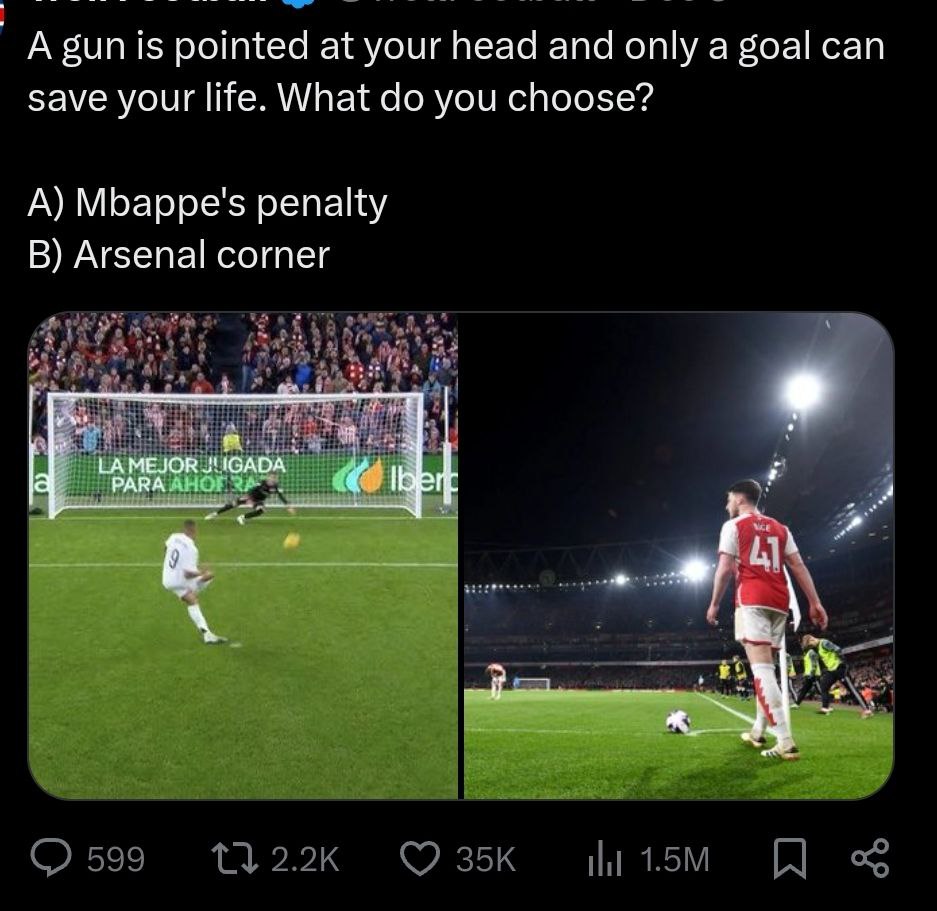View the post's analytics

(x=605, y=859)
